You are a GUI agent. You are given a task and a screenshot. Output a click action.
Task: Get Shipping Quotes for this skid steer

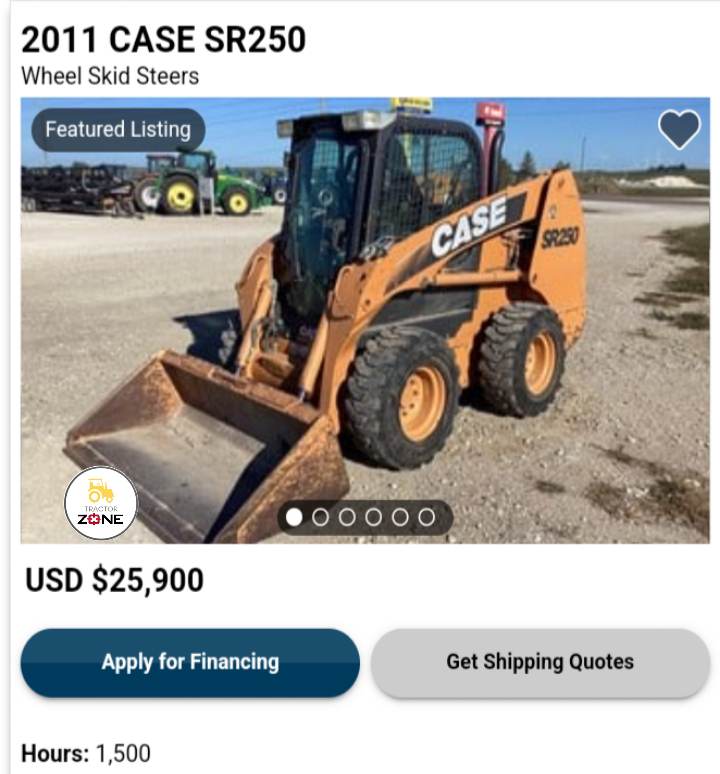click(x=540, y=662)
